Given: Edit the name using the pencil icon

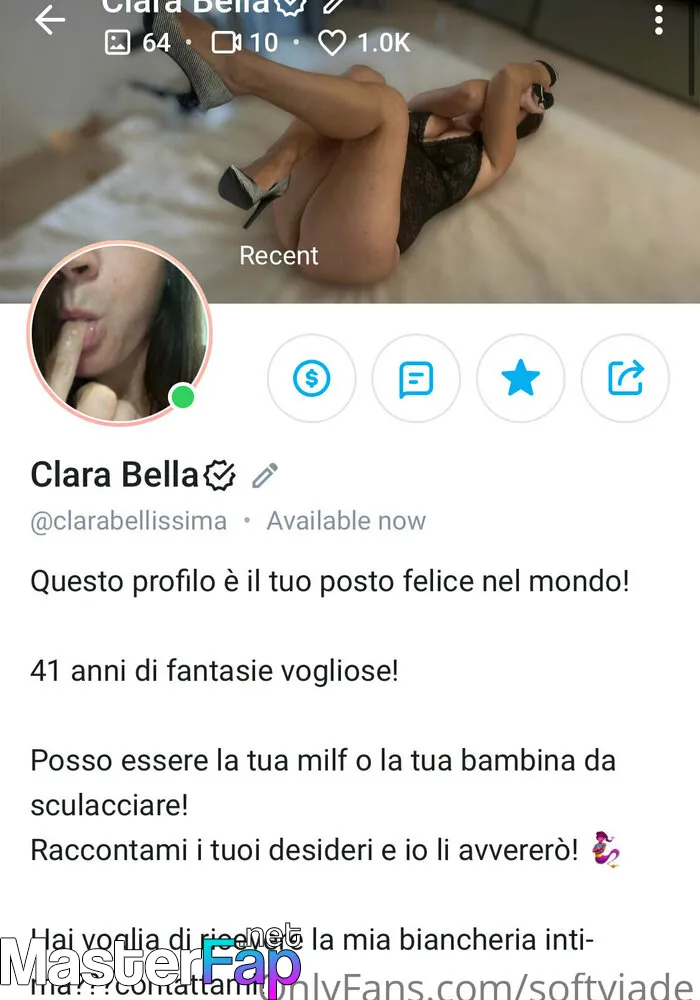Looking at the screenshot, I should point(264,476).
